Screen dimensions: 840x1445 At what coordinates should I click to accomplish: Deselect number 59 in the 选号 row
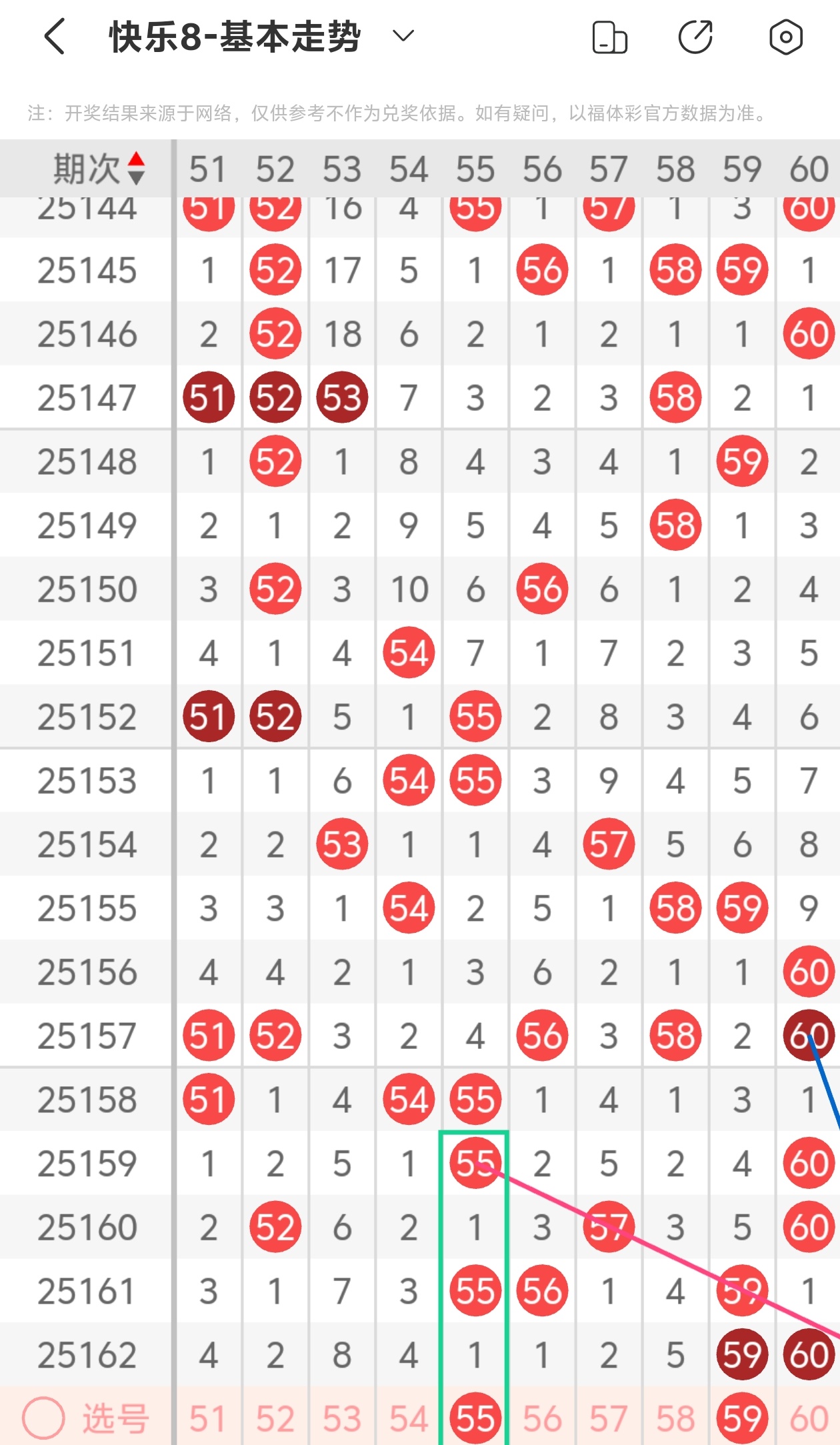(x=742, y=1418)
